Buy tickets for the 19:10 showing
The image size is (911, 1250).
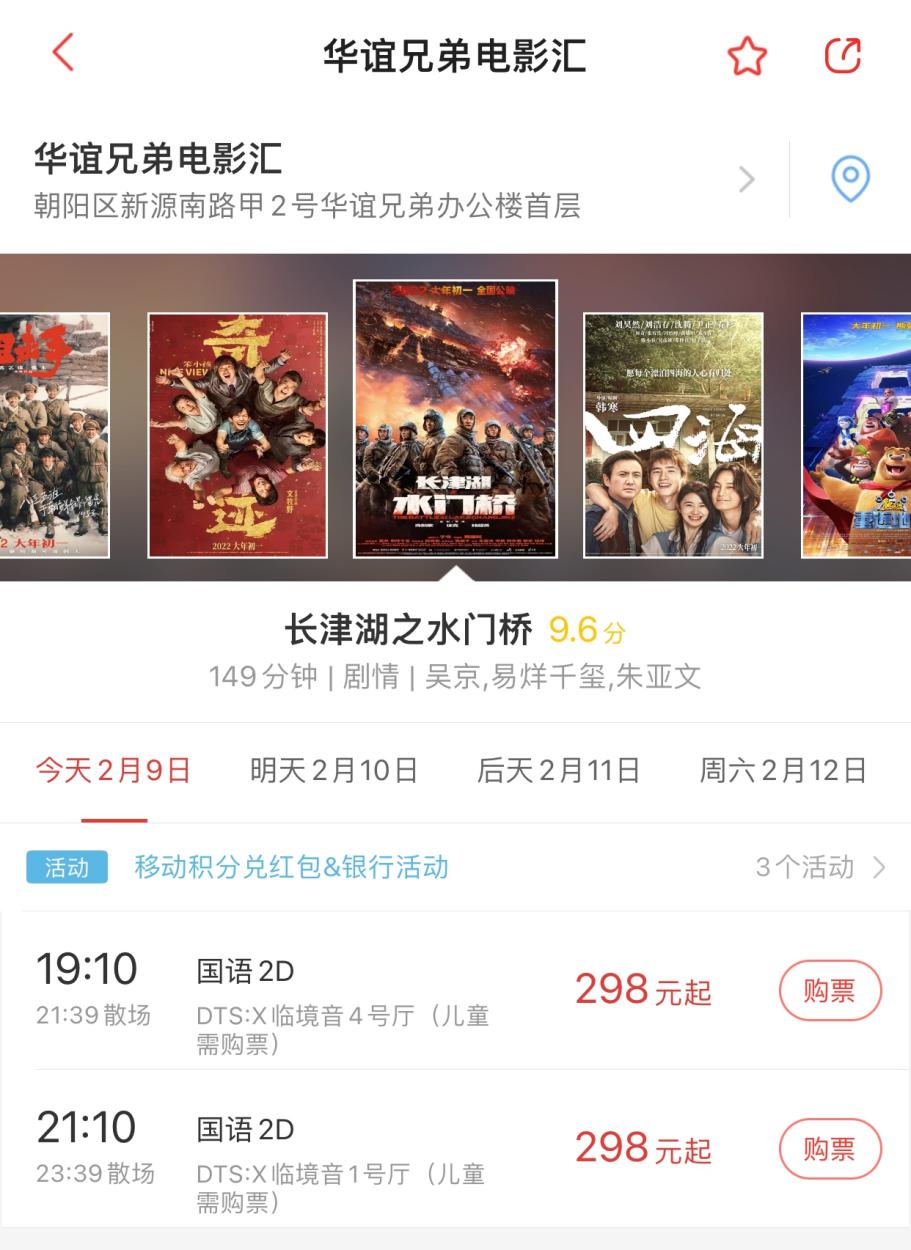coord(830,991)
